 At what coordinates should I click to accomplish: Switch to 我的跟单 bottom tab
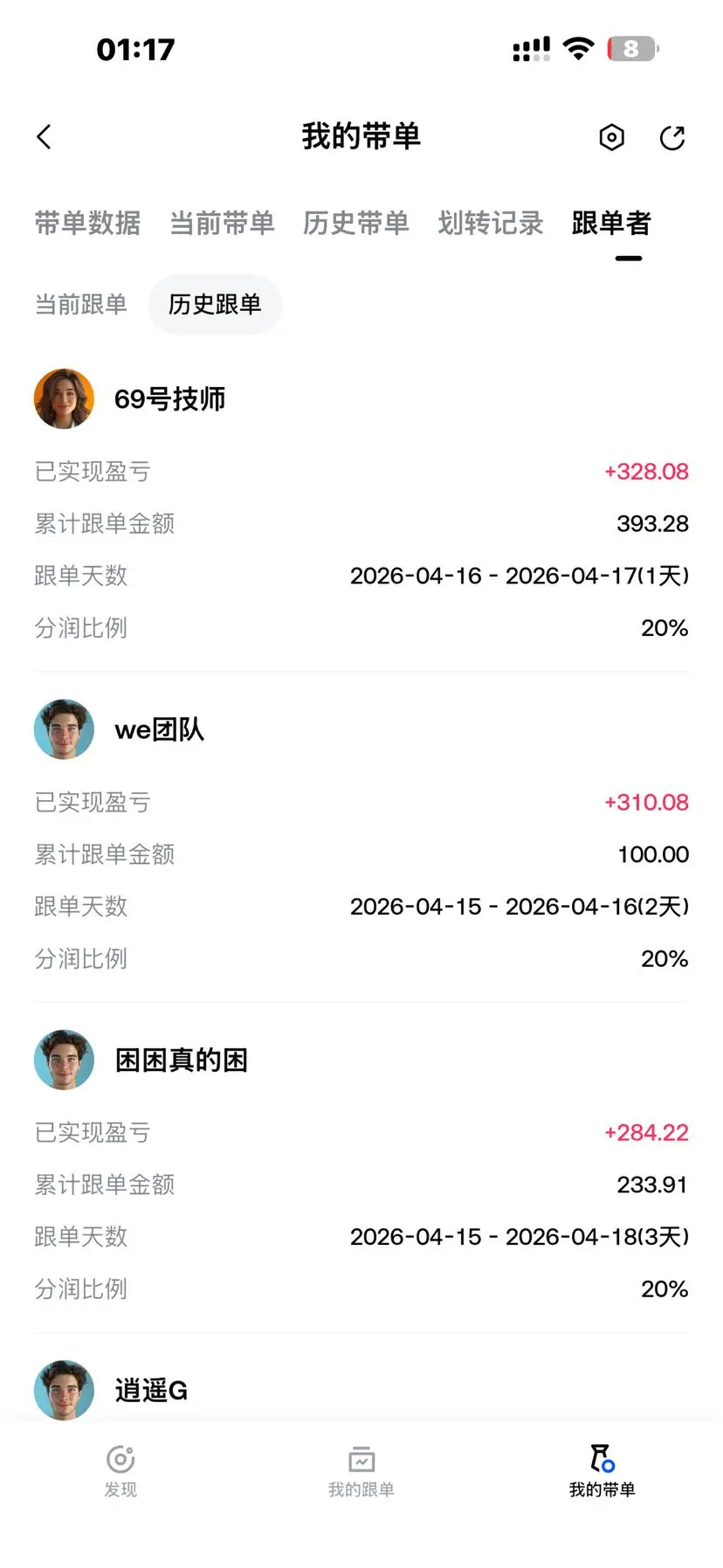coord(361,1471)
